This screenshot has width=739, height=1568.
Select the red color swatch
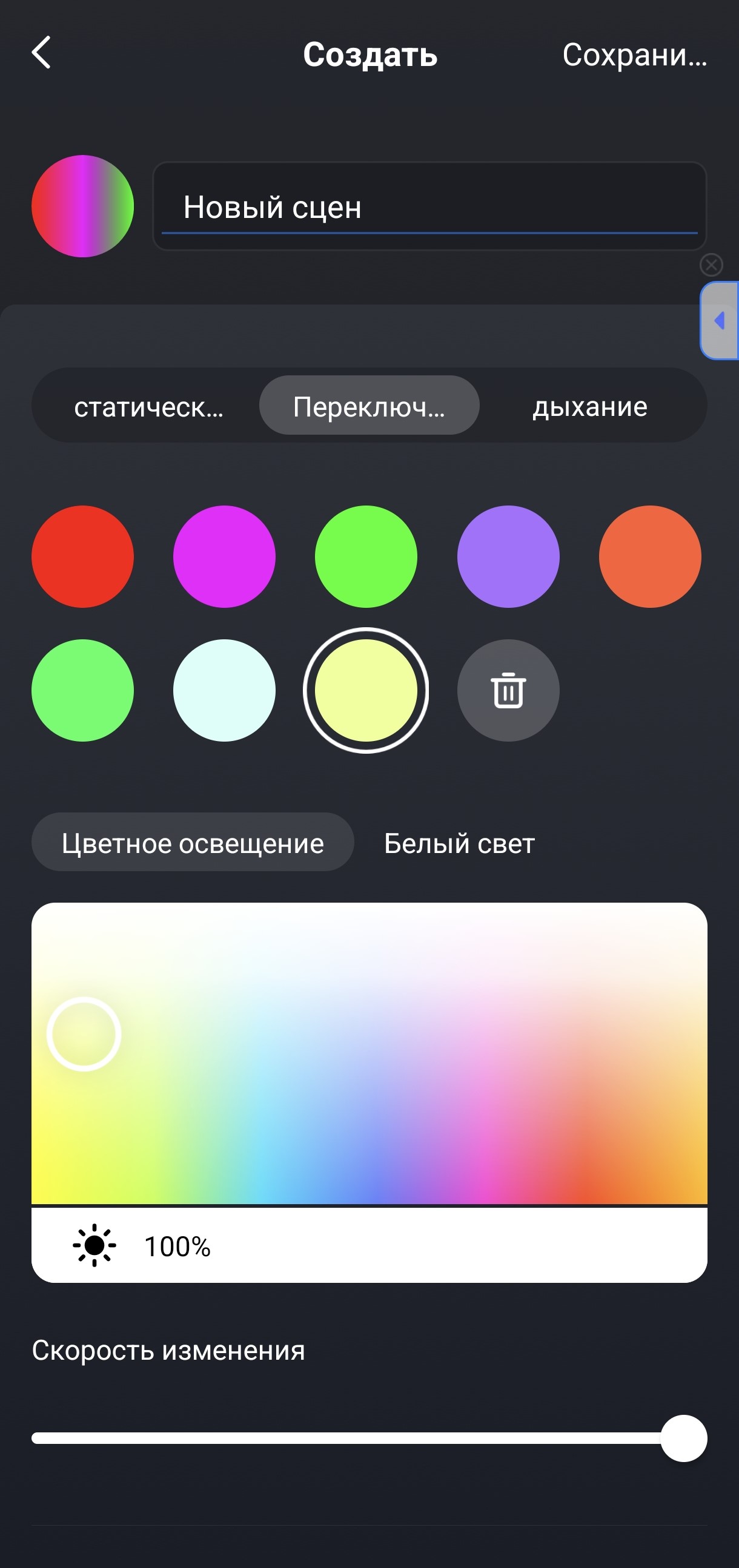tap(83, 556)
